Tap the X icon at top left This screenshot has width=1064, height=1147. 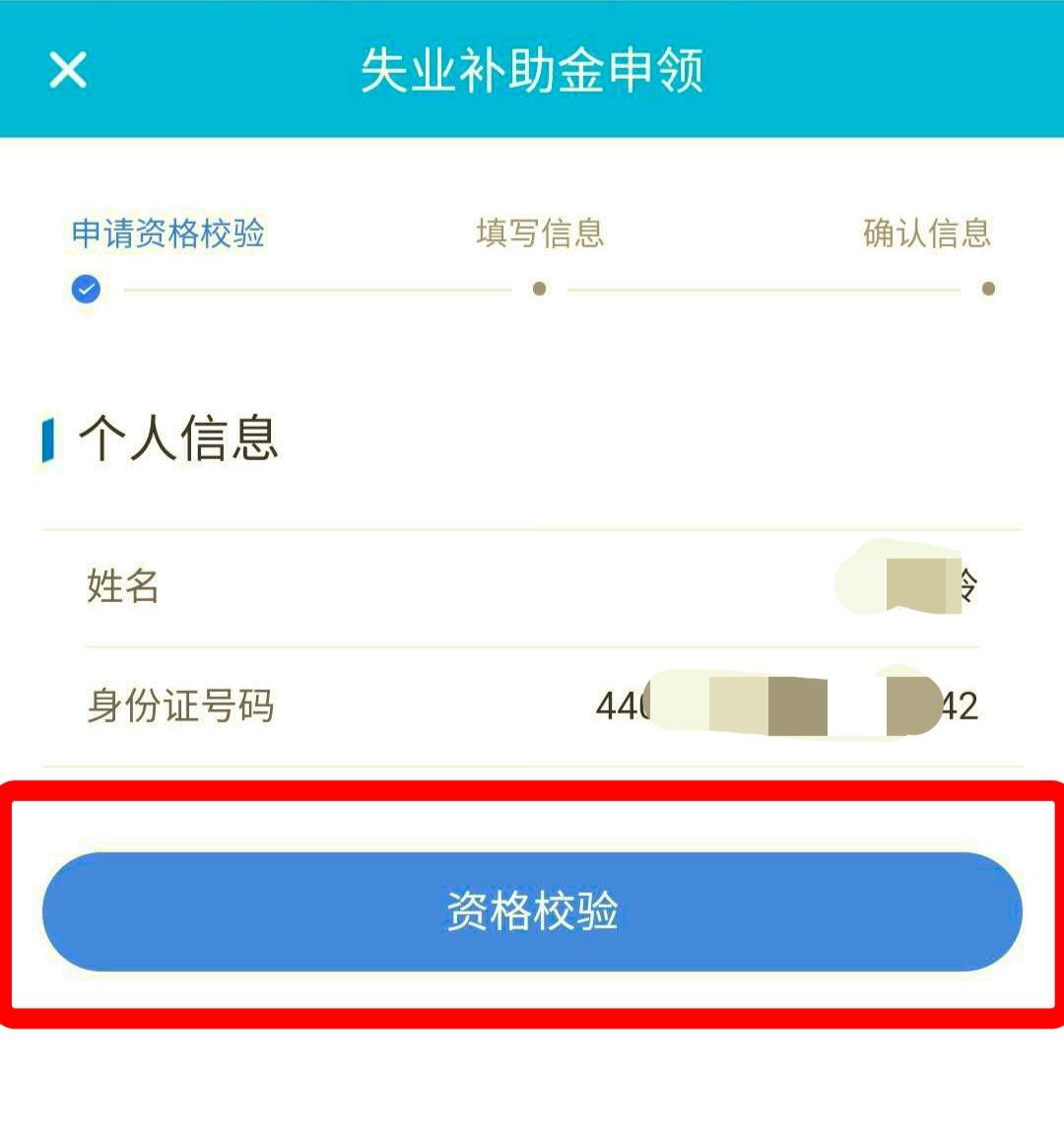[x=66, y=71]
